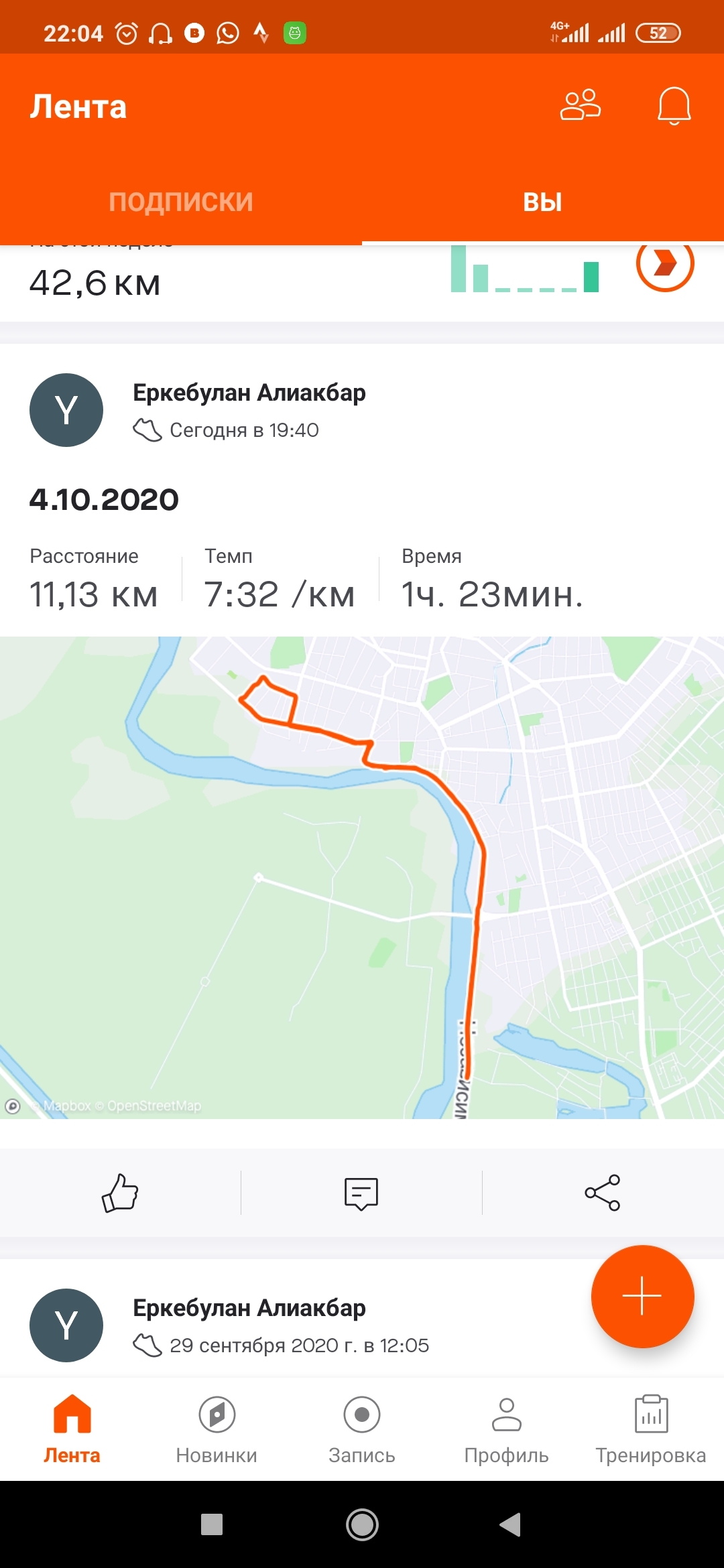This screenshot has width=724, height=1568.
Task: Give kudos to the 4.10.2020 activity
Action: tap(120, 1193)
